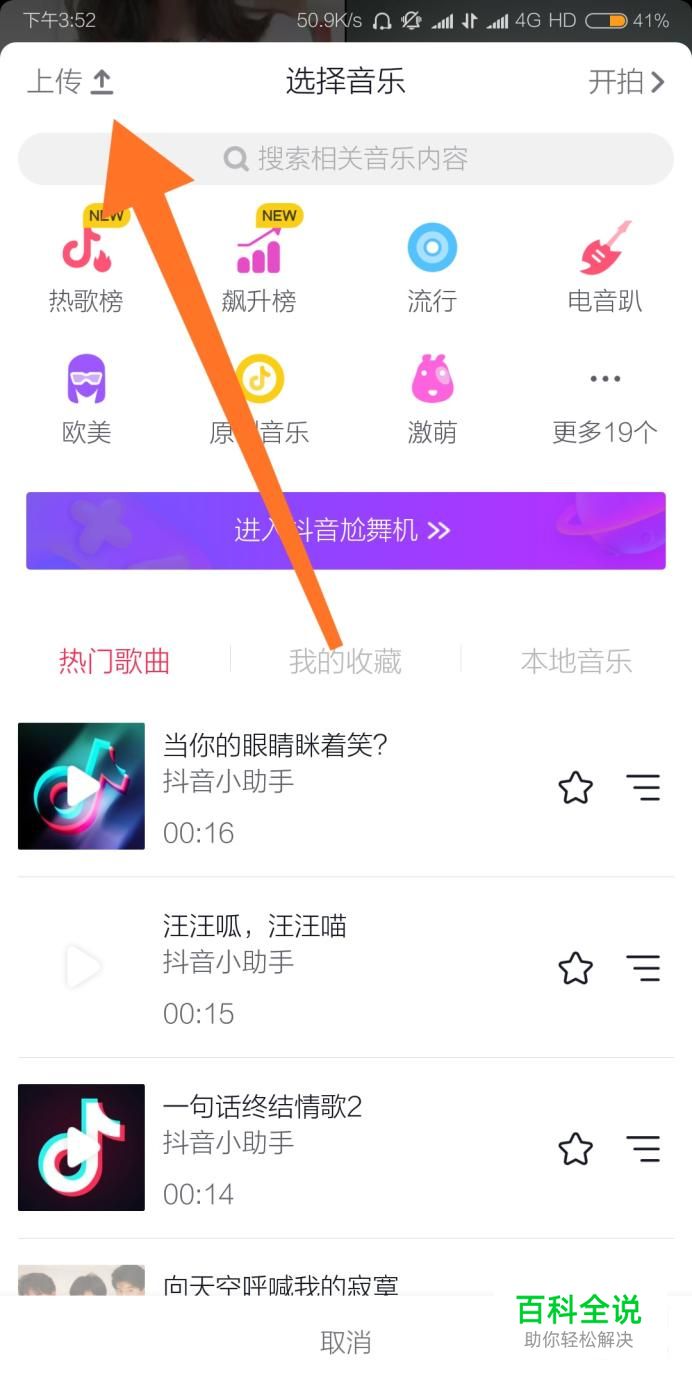This screenshot has width=692, height=1384.
Task: Tap 开拍 to start shooting
Action: (626, 82)
